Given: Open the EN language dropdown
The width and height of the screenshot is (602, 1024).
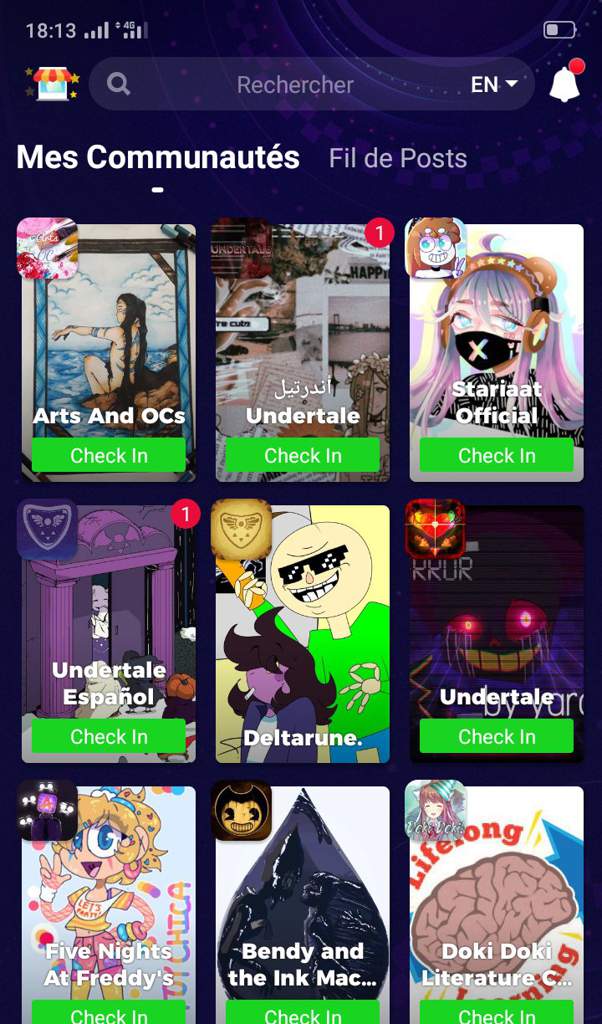Looking at the screenshot, I should [x=494, y=85].
